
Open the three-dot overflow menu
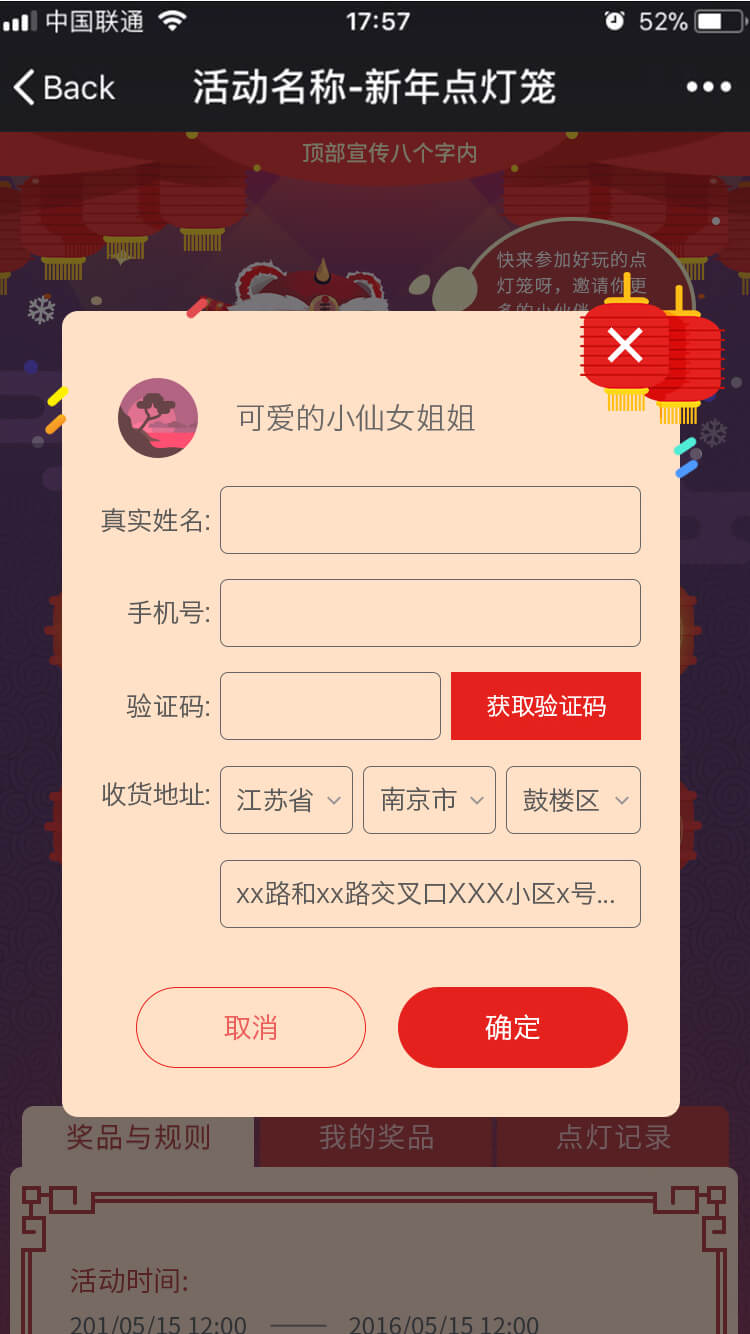(x=708, y=87)
